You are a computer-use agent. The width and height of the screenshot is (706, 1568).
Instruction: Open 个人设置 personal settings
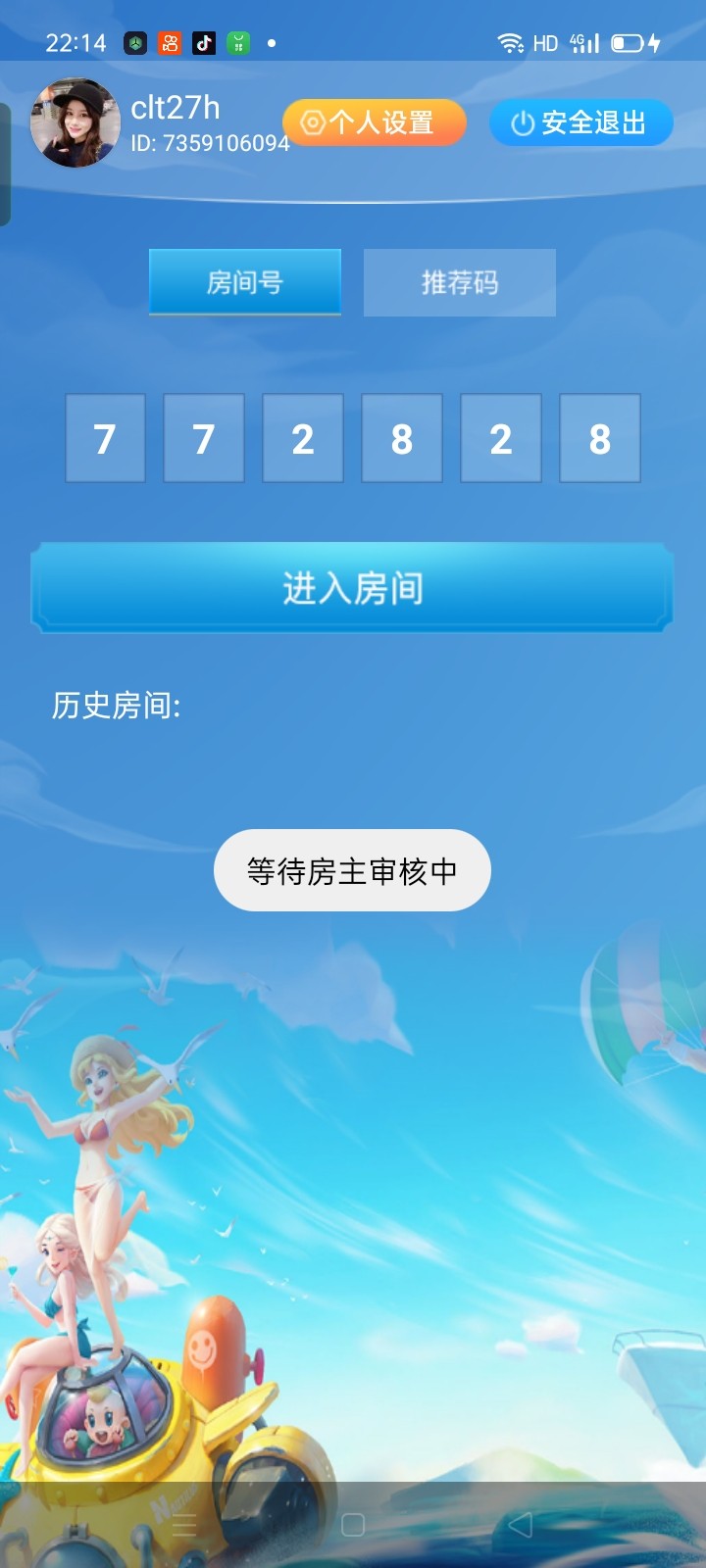point(374,122)
